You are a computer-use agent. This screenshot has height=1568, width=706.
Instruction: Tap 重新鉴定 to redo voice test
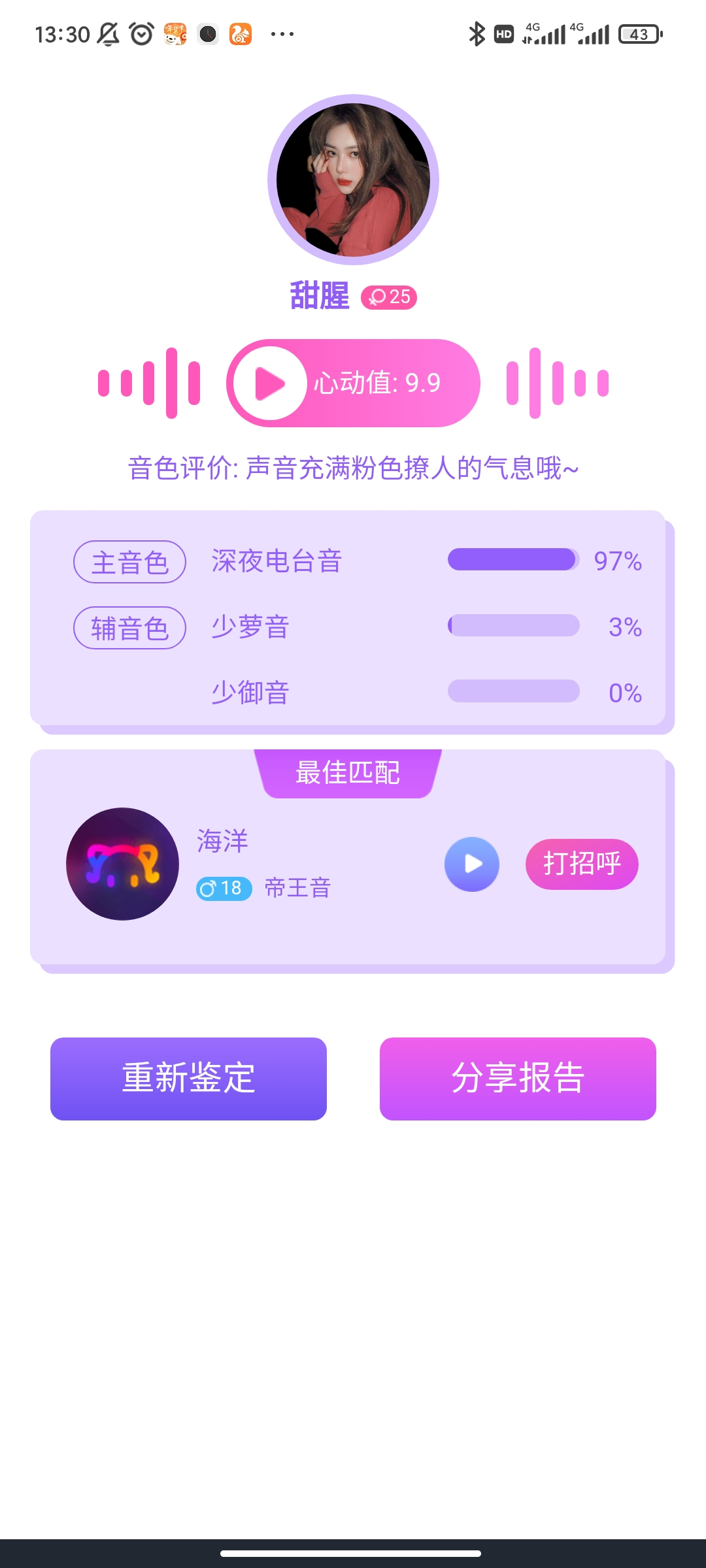tap(188, 1079)
